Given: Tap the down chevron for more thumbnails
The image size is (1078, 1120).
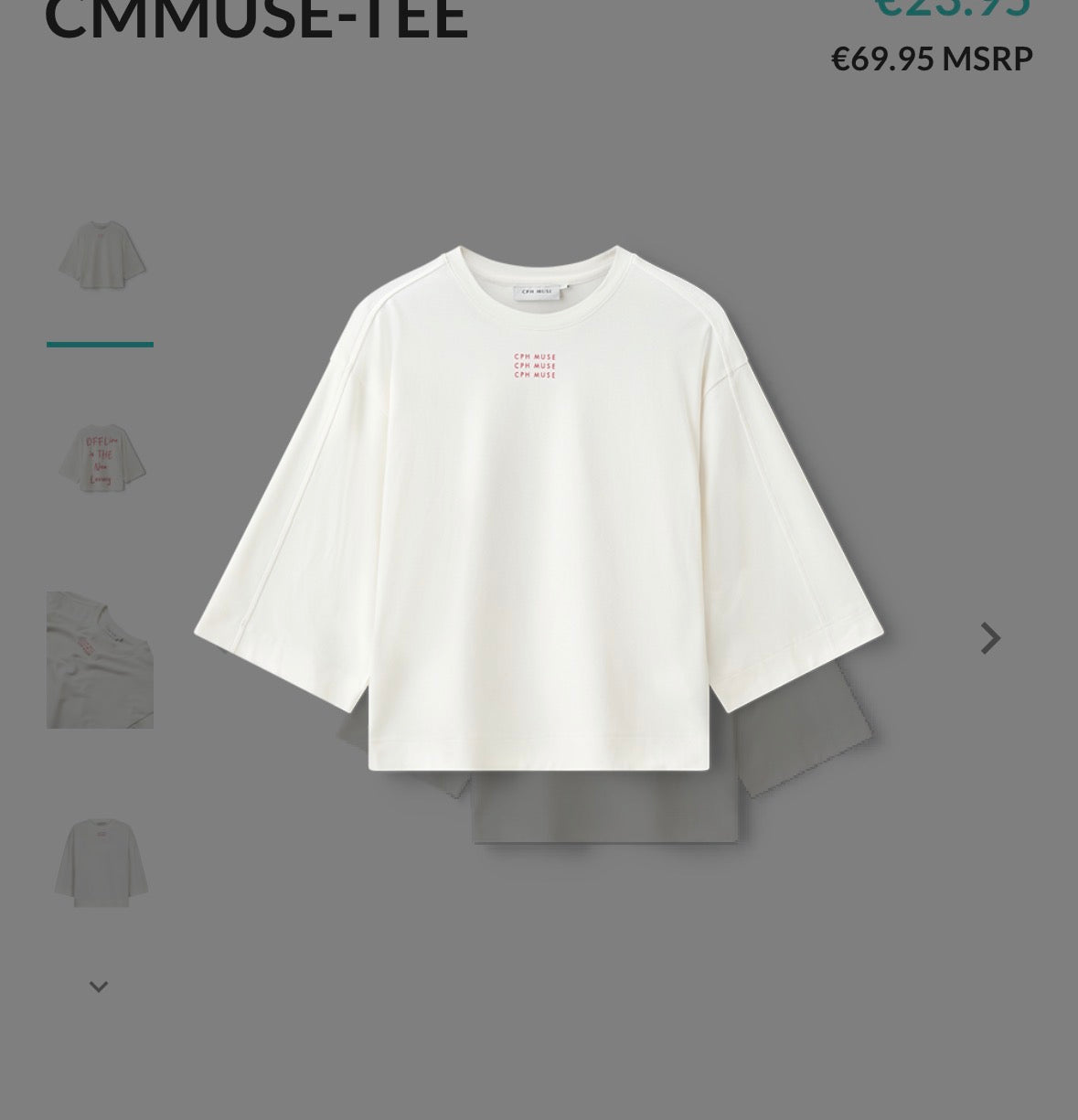Looking at the screenshot, I should click(x=99, y=987).
